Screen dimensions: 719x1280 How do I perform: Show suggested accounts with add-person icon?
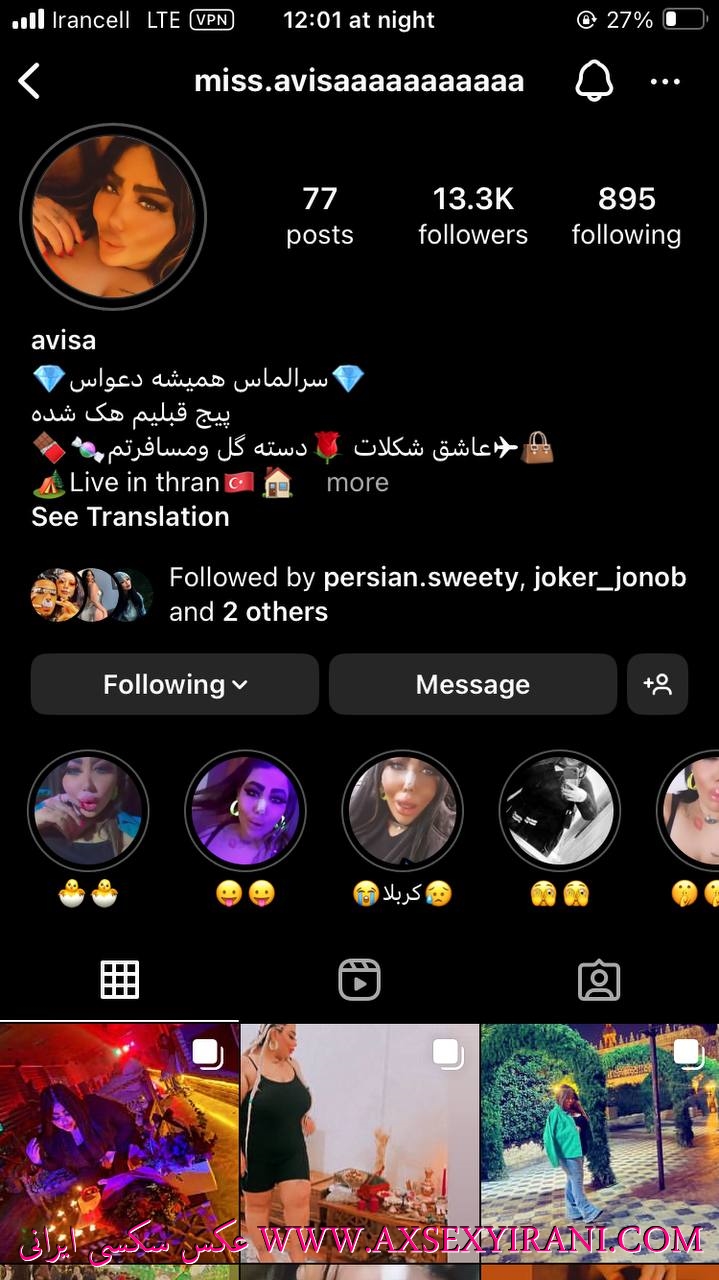(657, 684)
